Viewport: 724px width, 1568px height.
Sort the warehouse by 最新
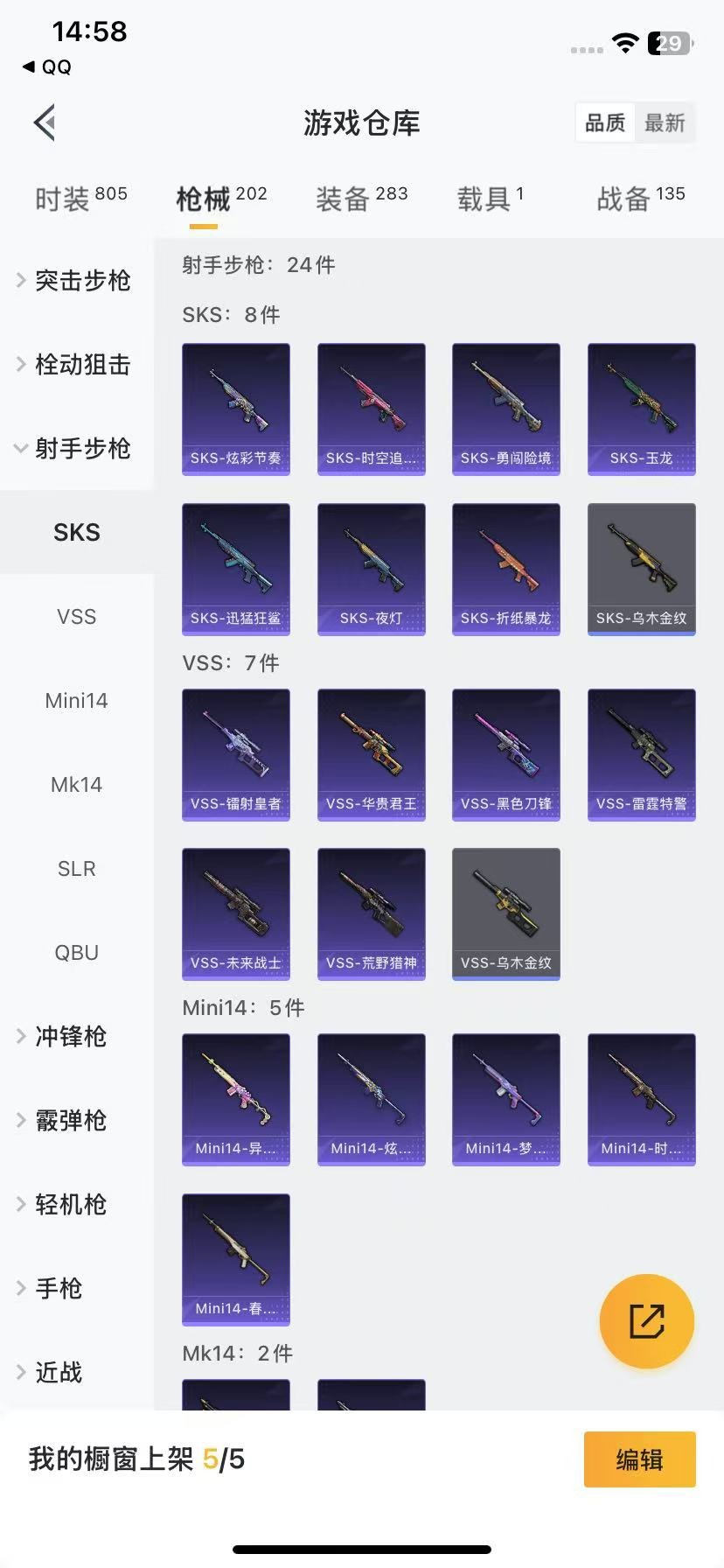[x=665, y=123]
